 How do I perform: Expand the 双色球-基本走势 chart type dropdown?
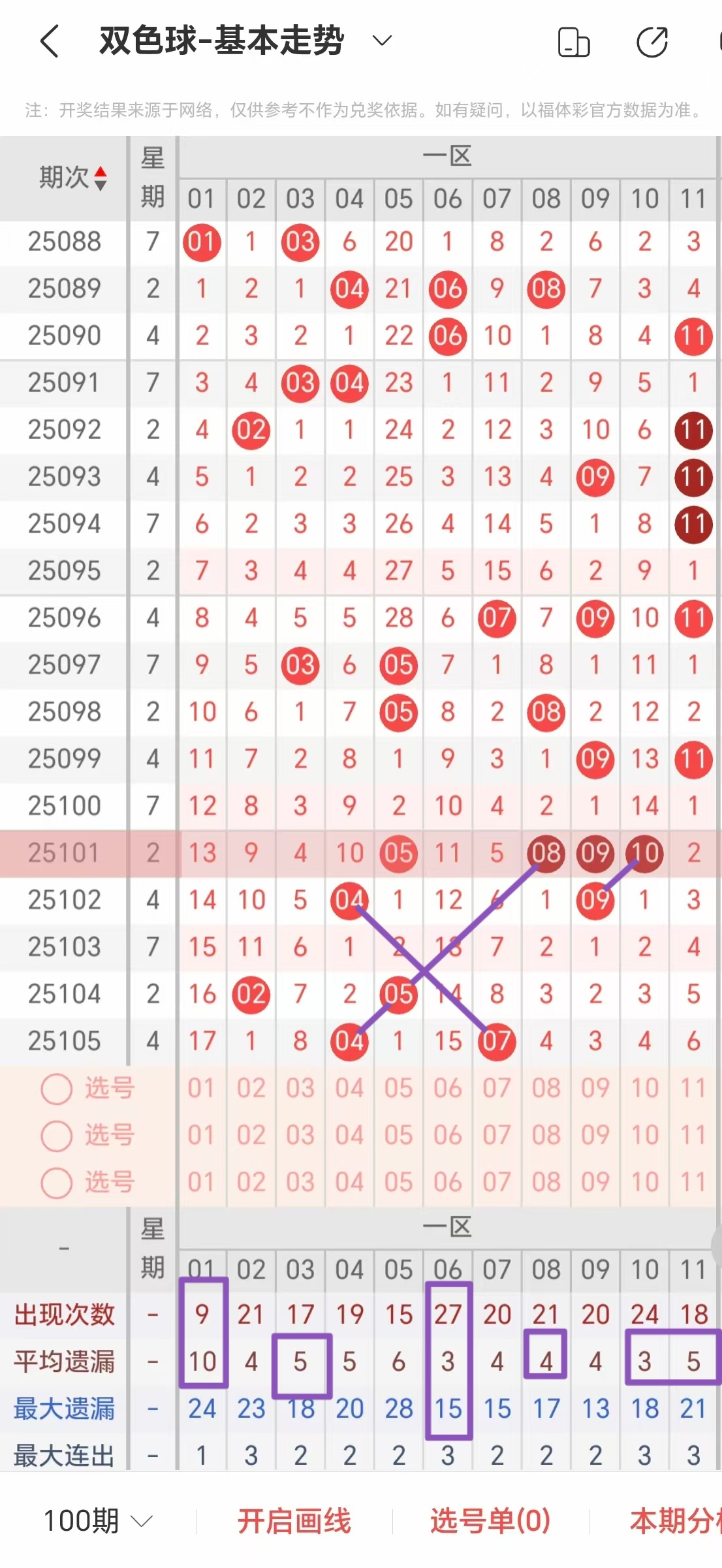pyautogui.click(x=381, y=41)
